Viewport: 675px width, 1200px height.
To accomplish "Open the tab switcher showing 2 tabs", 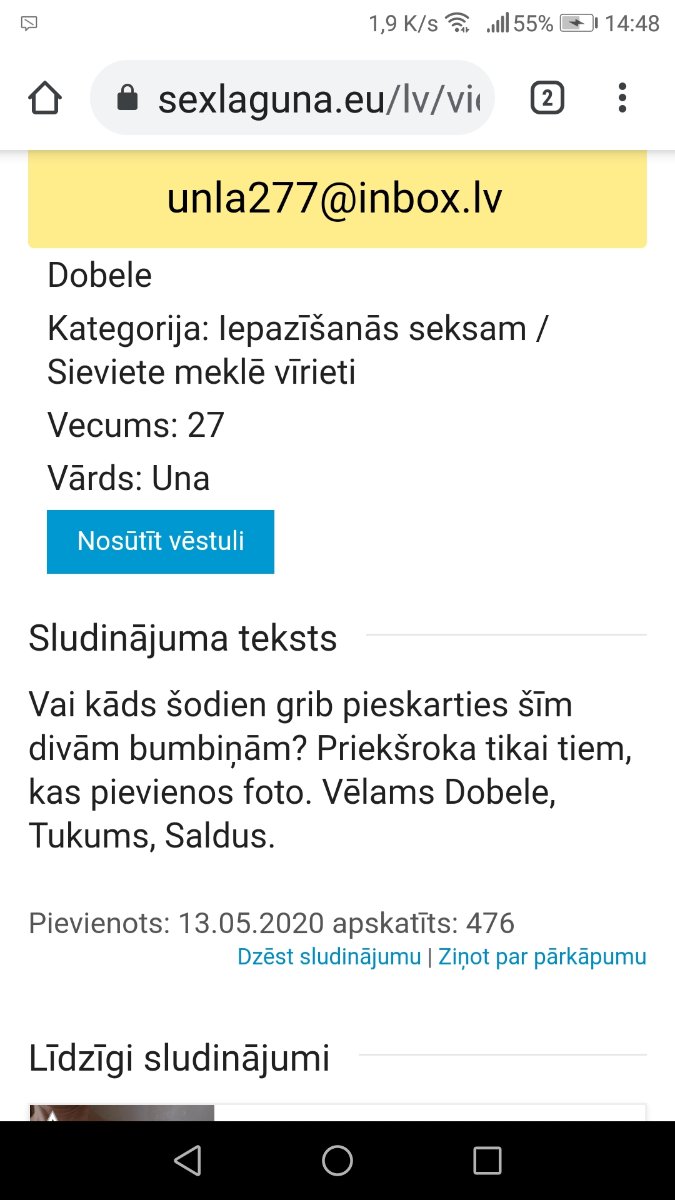I will point(547,98).
